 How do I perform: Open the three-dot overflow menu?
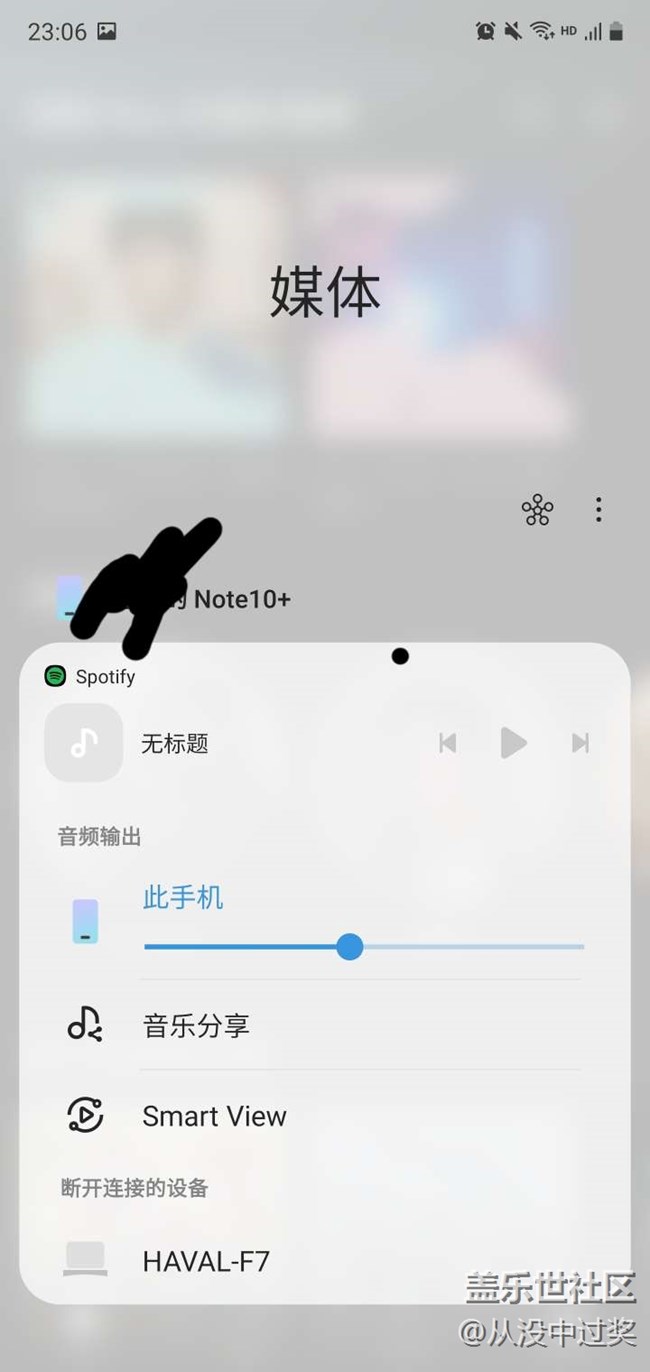coord(598,510)
